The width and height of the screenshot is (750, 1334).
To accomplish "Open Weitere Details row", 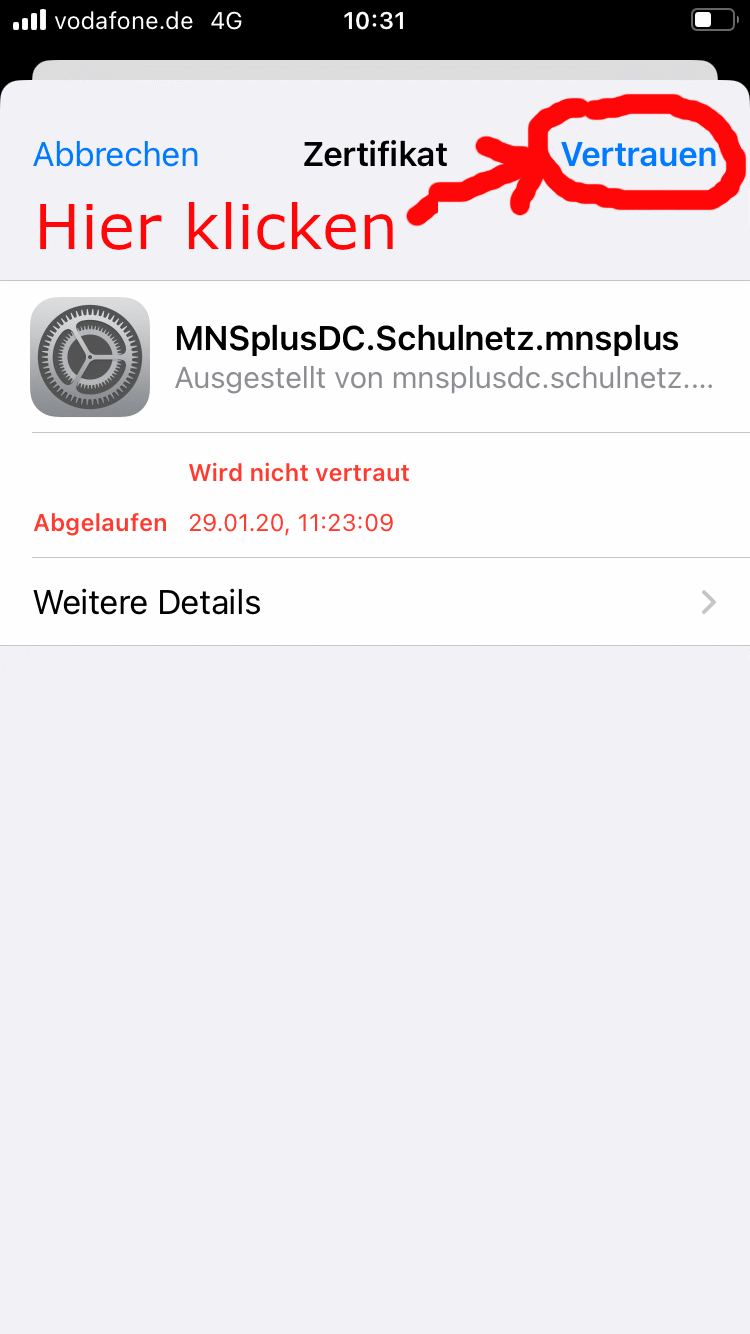I will click(x=375, y=602).
